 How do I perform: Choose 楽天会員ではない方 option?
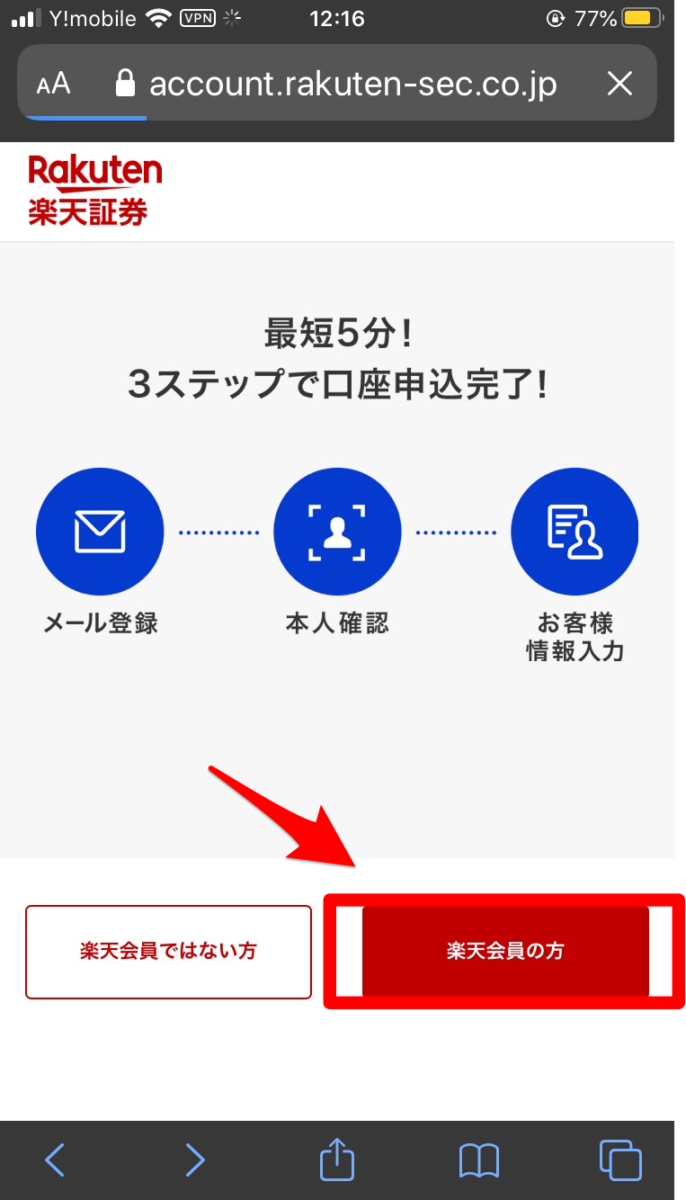tap(168, 951)
